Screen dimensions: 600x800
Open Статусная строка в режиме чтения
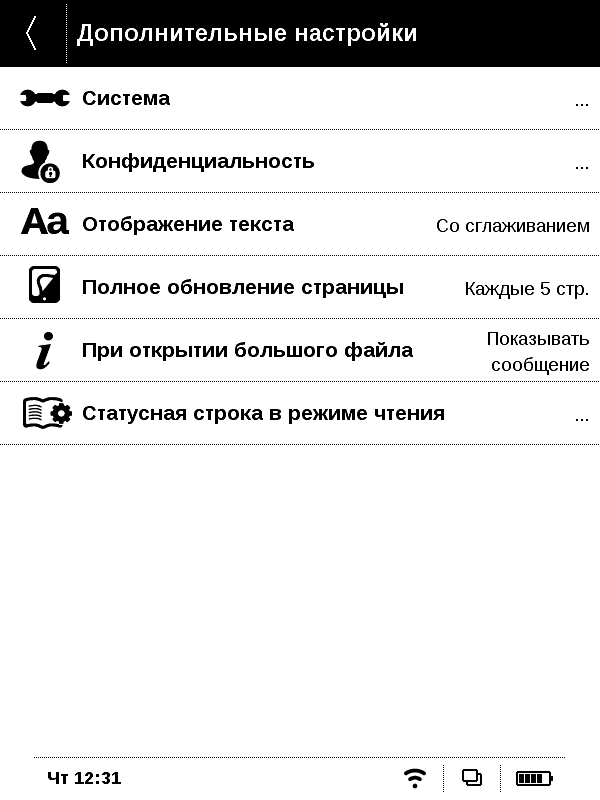coord(300,413)
